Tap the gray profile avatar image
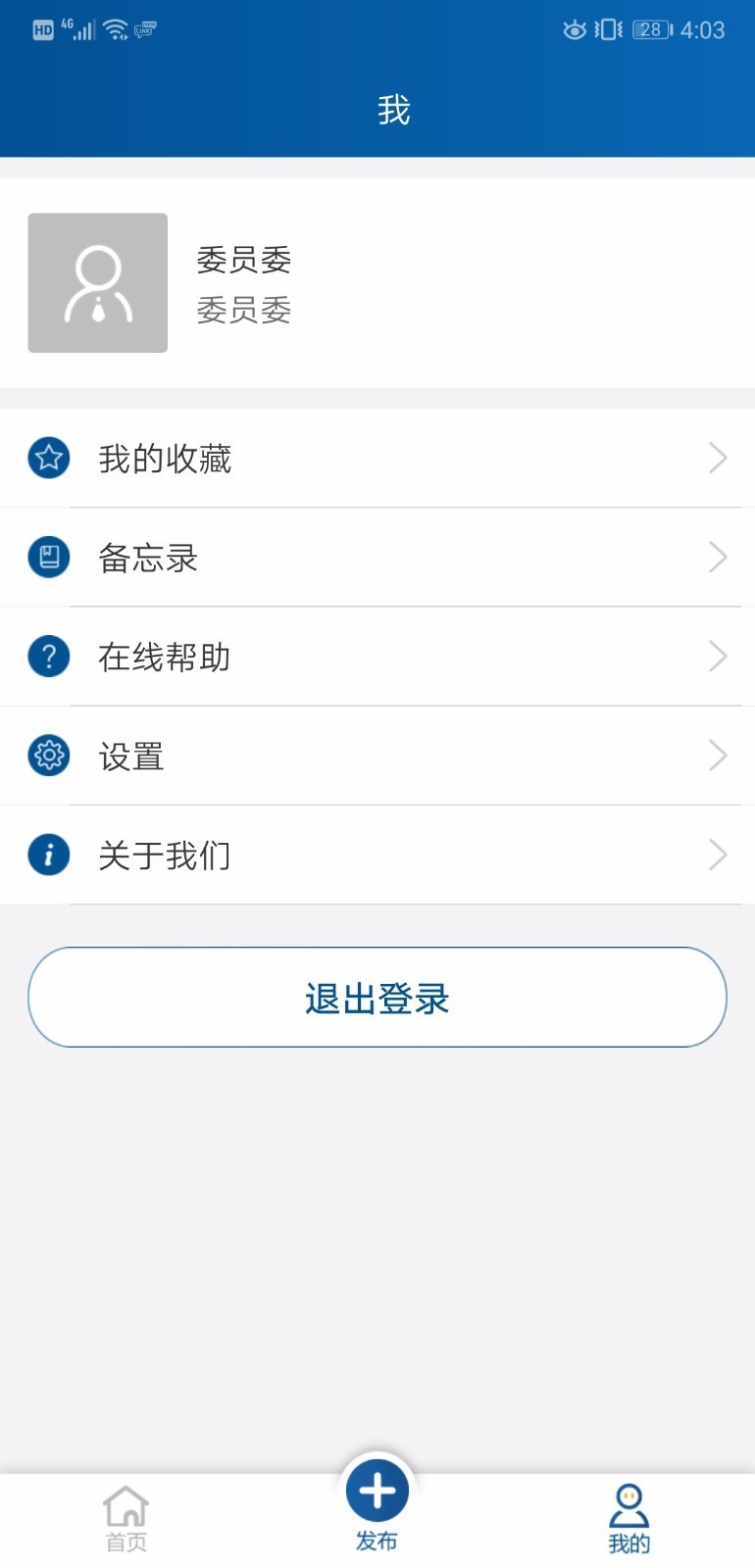Screen dimensions: 755x1568 click(x=97, y=283)
